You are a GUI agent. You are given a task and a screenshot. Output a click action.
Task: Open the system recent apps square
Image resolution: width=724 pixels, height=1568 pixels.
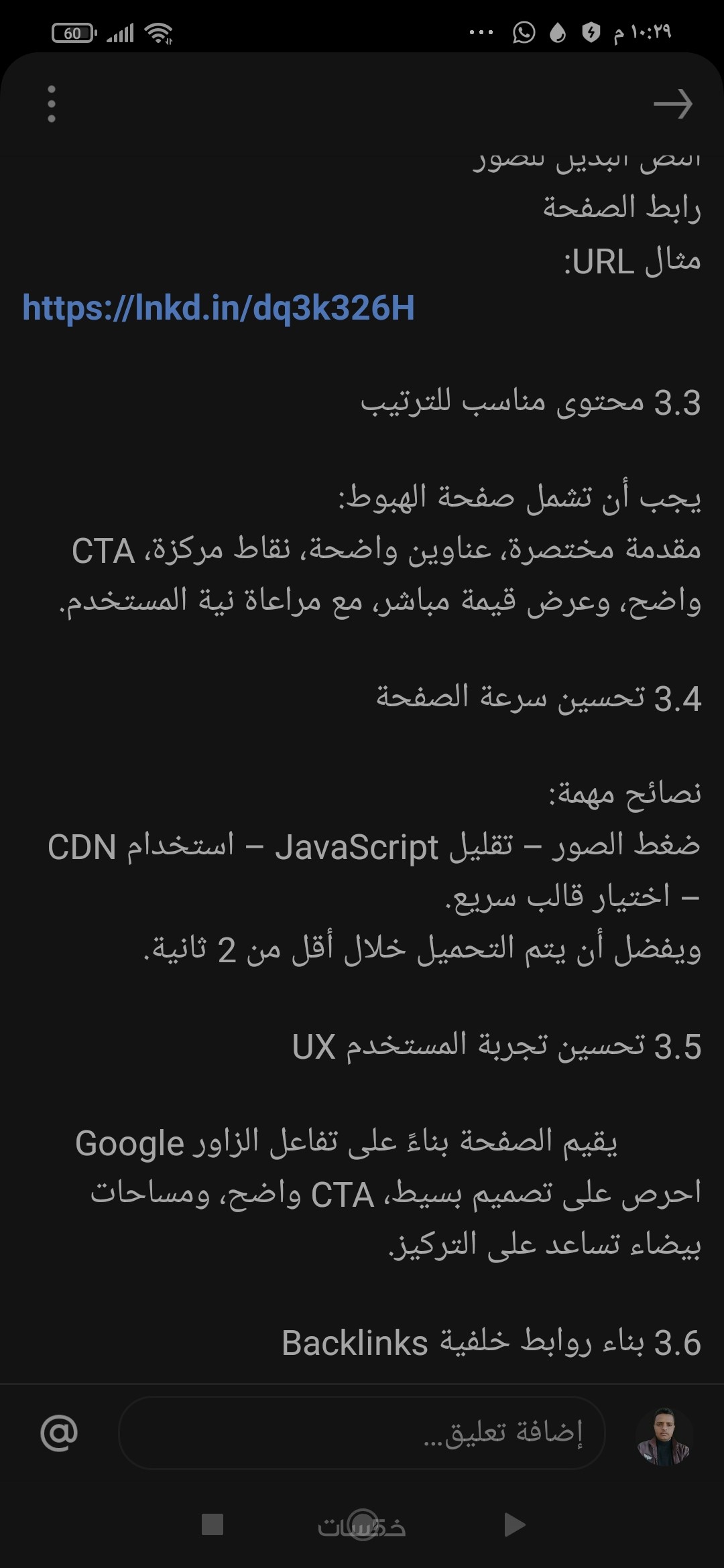coord(213,1524)
